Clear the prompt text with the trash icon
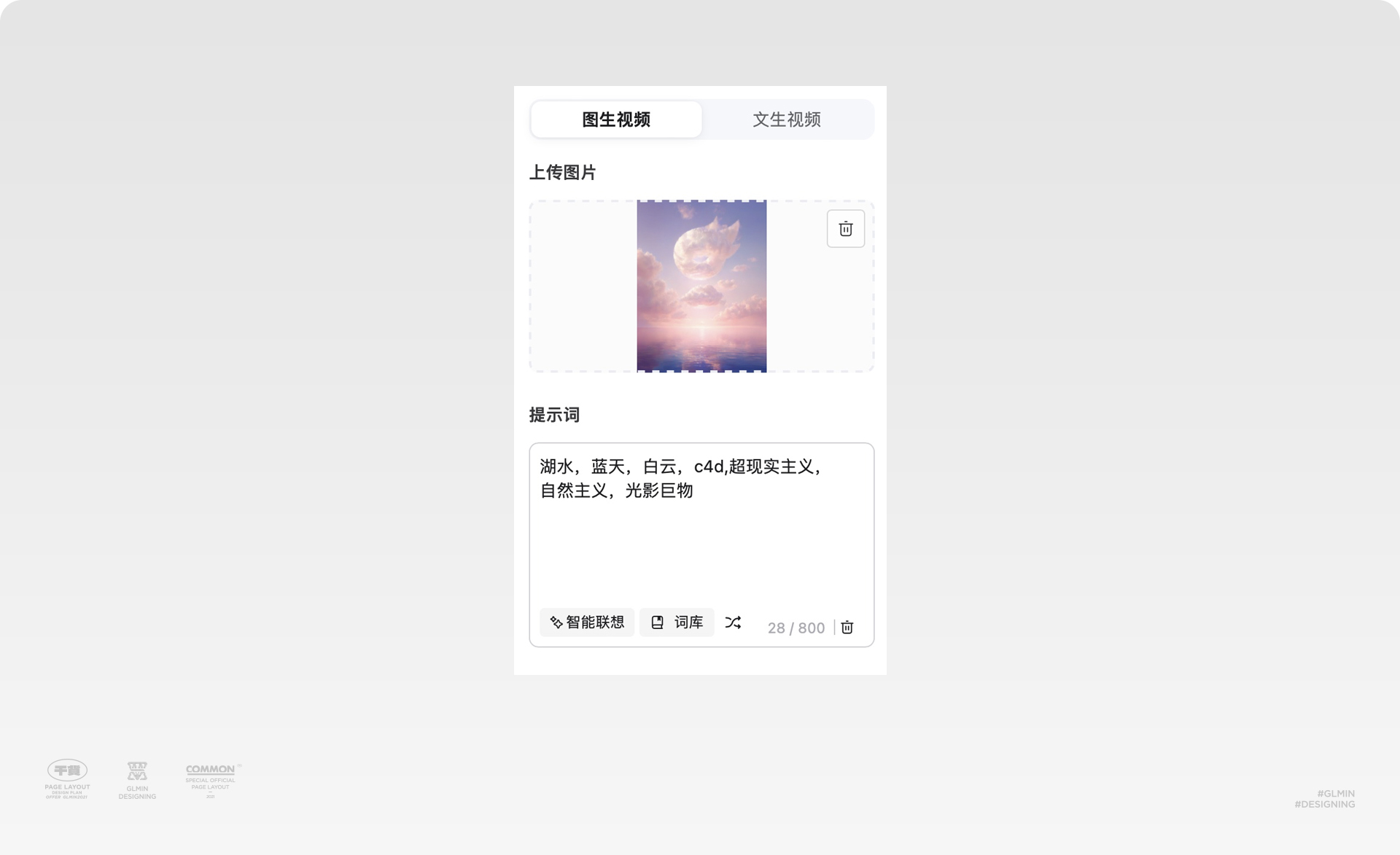Image resolution: width=1400 pixels, height=855 pixels. 847,628
